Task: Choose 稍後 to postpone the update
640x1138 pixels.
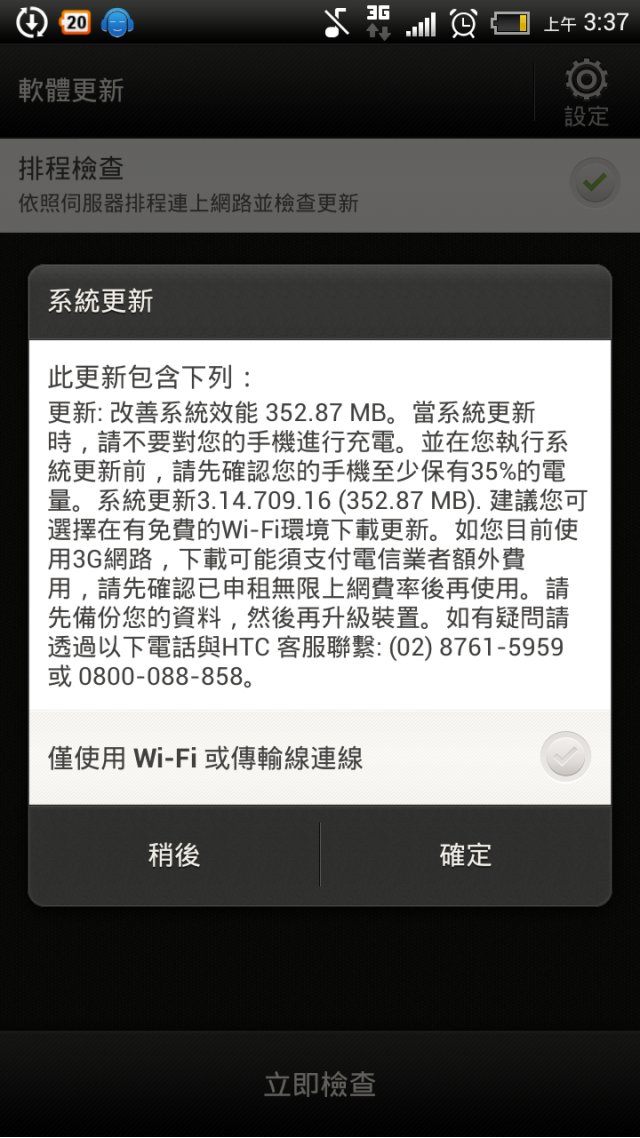Action: coord(174,855)
